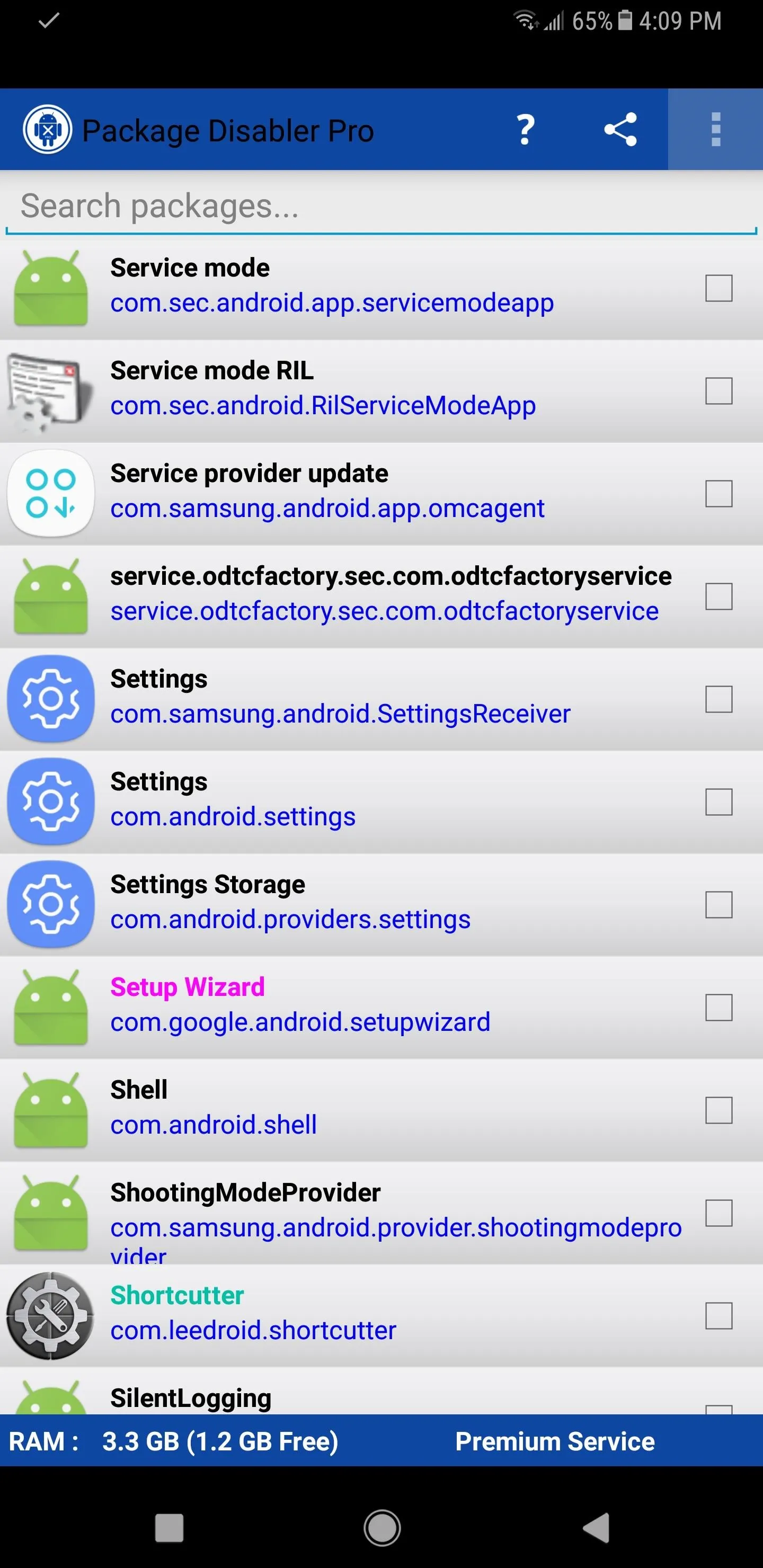The height and width of the screenshot is (1568, 763).
Task: Check the Shortcutter checkbox
Action: click(718, 1315)
